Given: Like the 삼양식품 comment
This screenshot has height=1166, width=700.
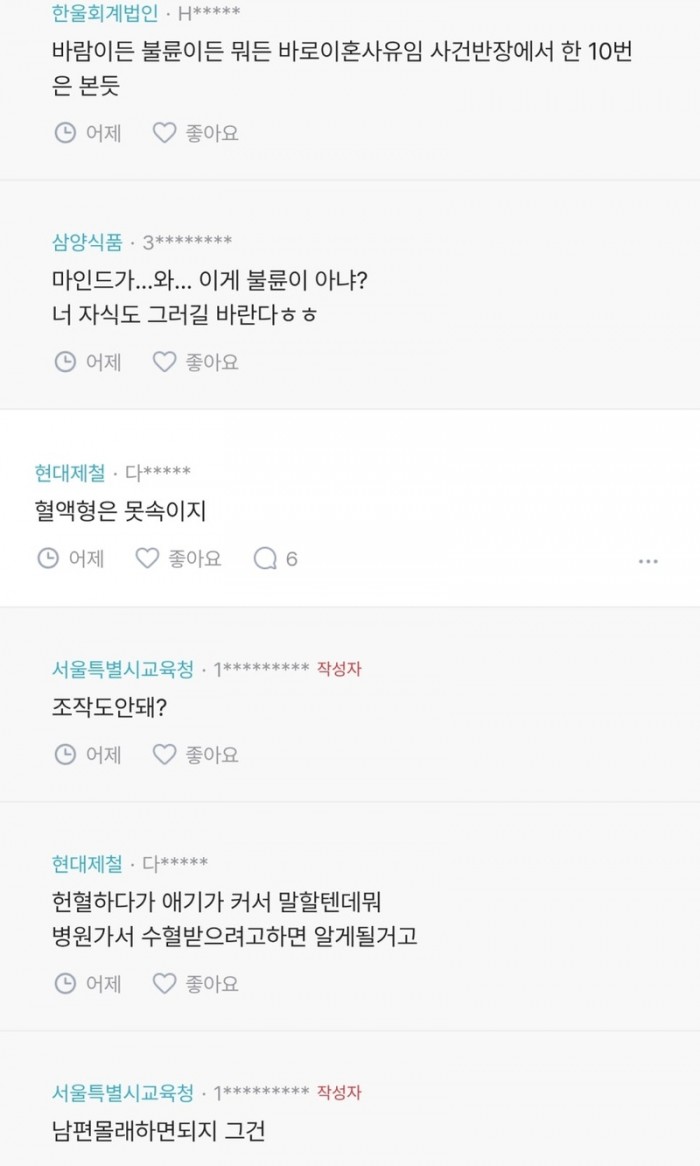Looking at the screenshot, I should (x=196, y=362).
